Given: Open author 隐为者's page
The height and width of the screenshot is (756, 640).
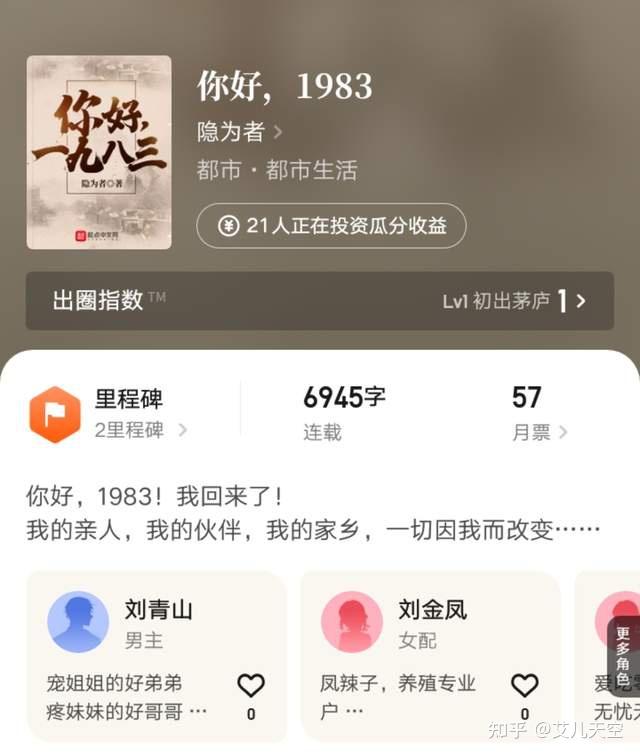Looking at the screenshot, I should [x=240, y=131].
